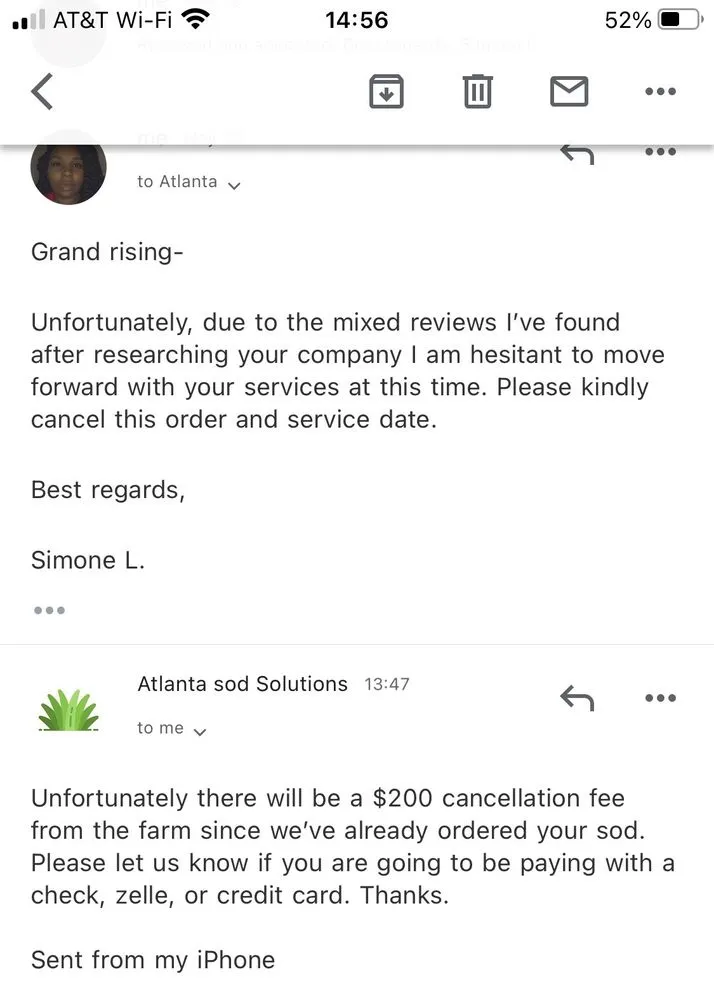Go back to the inbox

coord(42,92)
